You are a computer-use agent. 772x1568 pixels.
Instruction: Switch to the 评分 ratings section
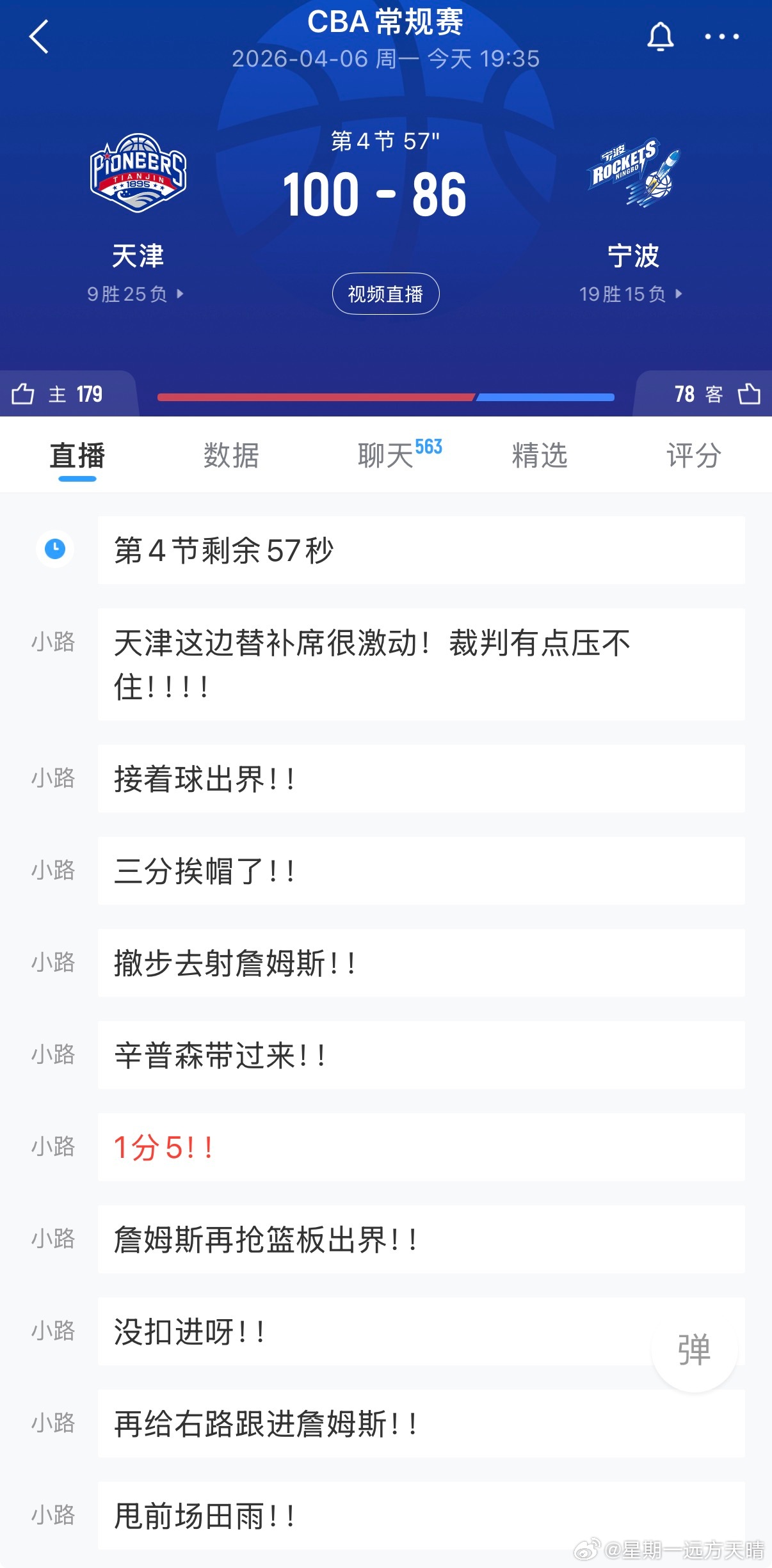(x=693, y=455)
